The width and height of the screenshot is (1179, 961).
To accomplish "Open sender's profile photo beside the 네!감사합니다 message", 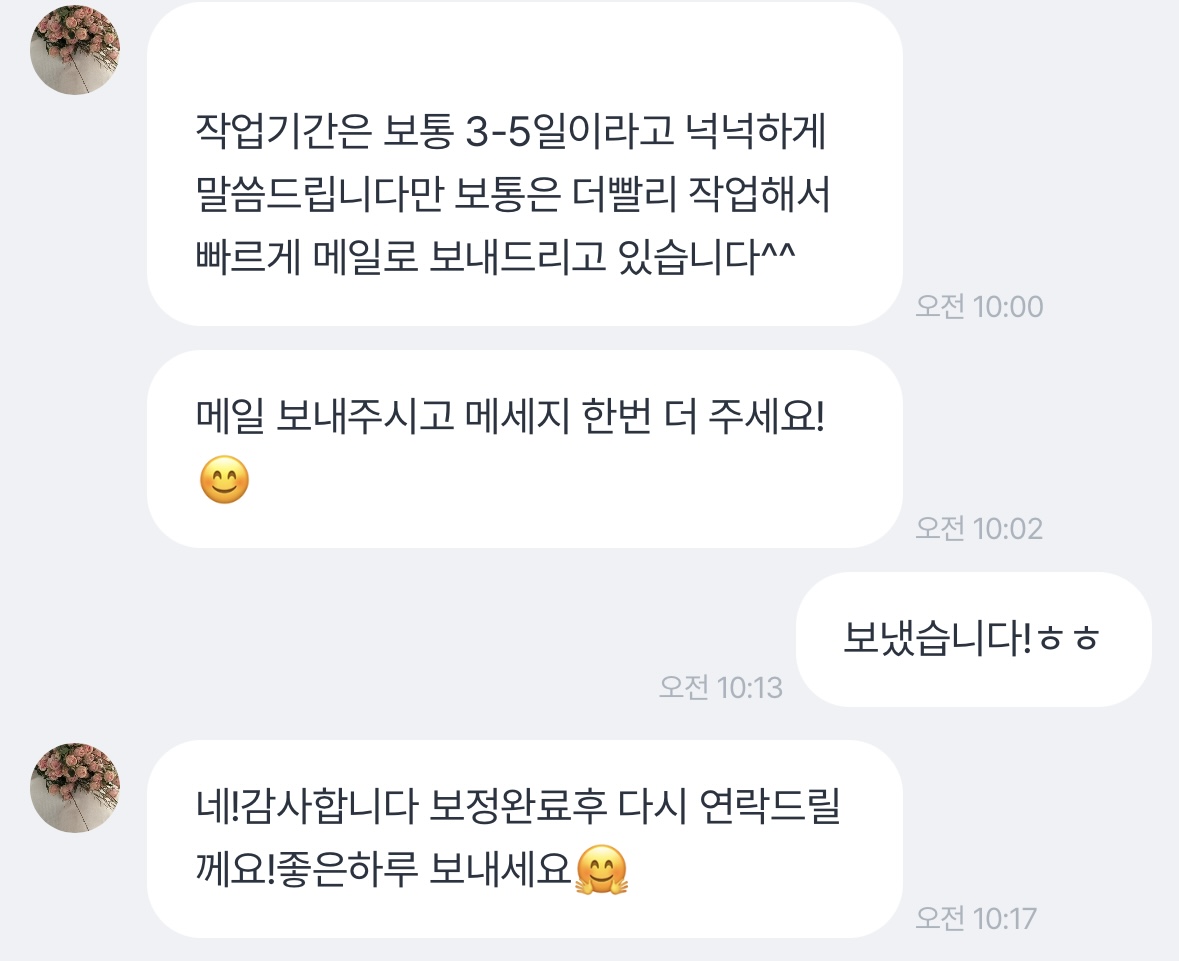I will [75, 787].
